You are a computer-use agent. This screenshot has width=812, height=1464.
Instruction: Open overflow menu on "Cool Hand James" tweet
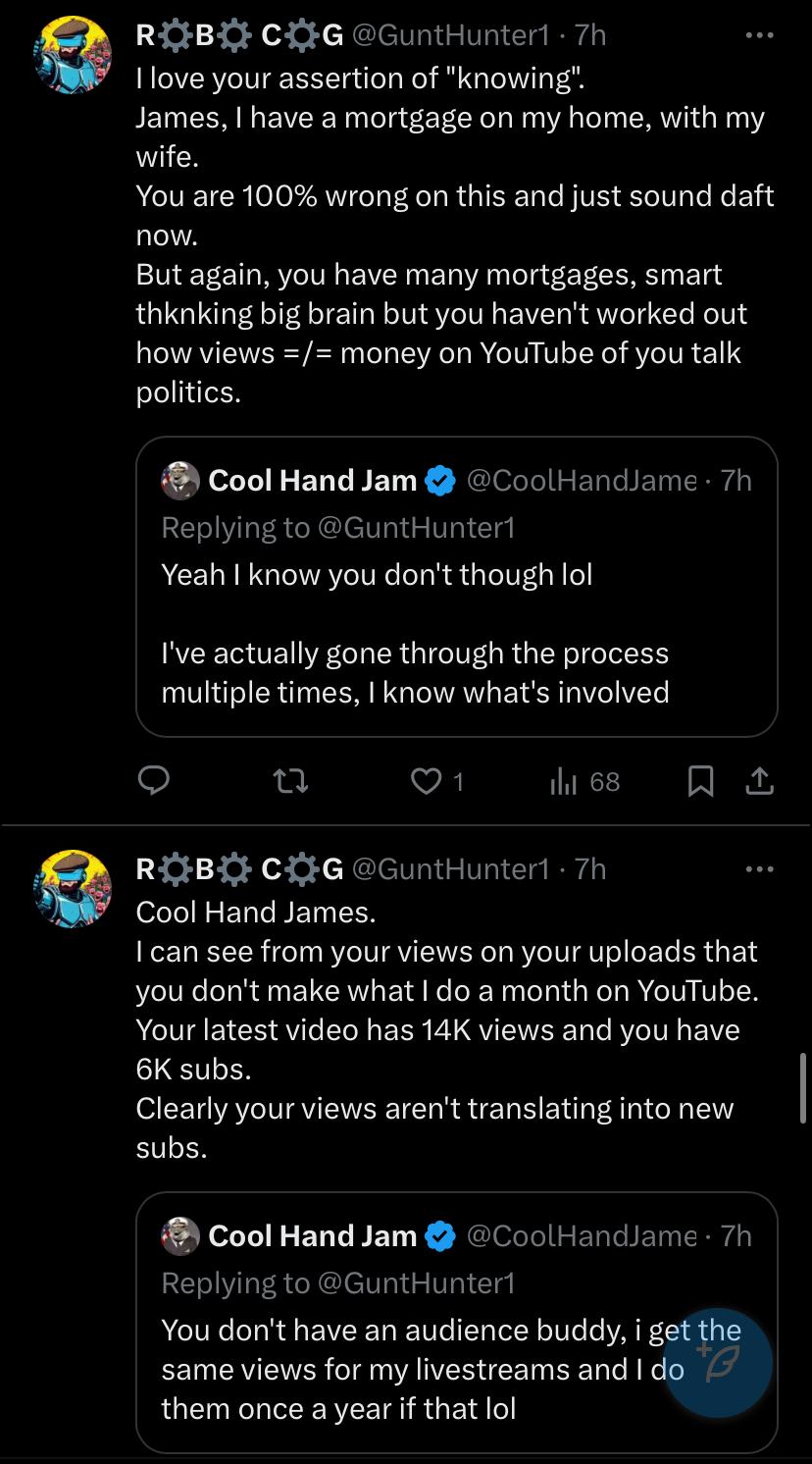[760, 869]
